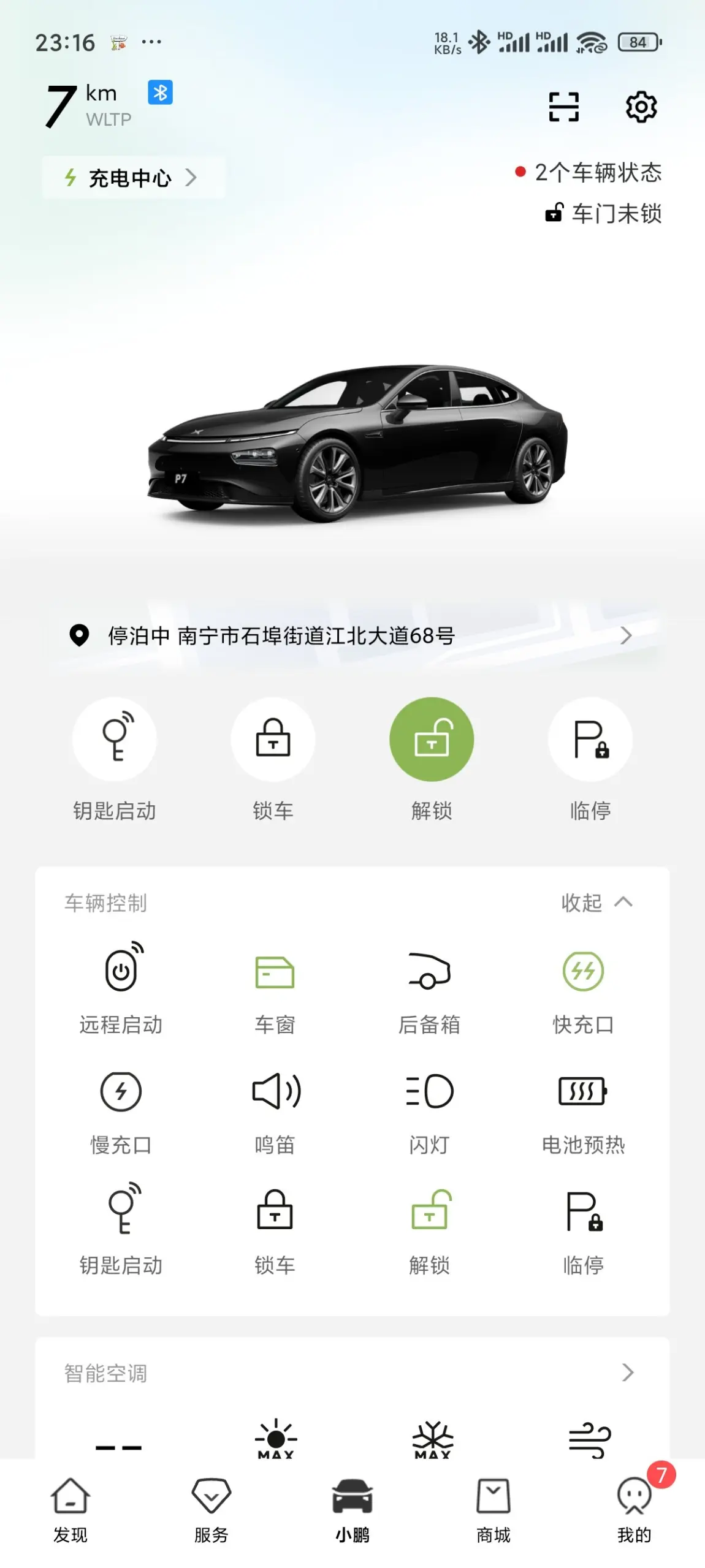Open the parked location address row

(352, 636)
